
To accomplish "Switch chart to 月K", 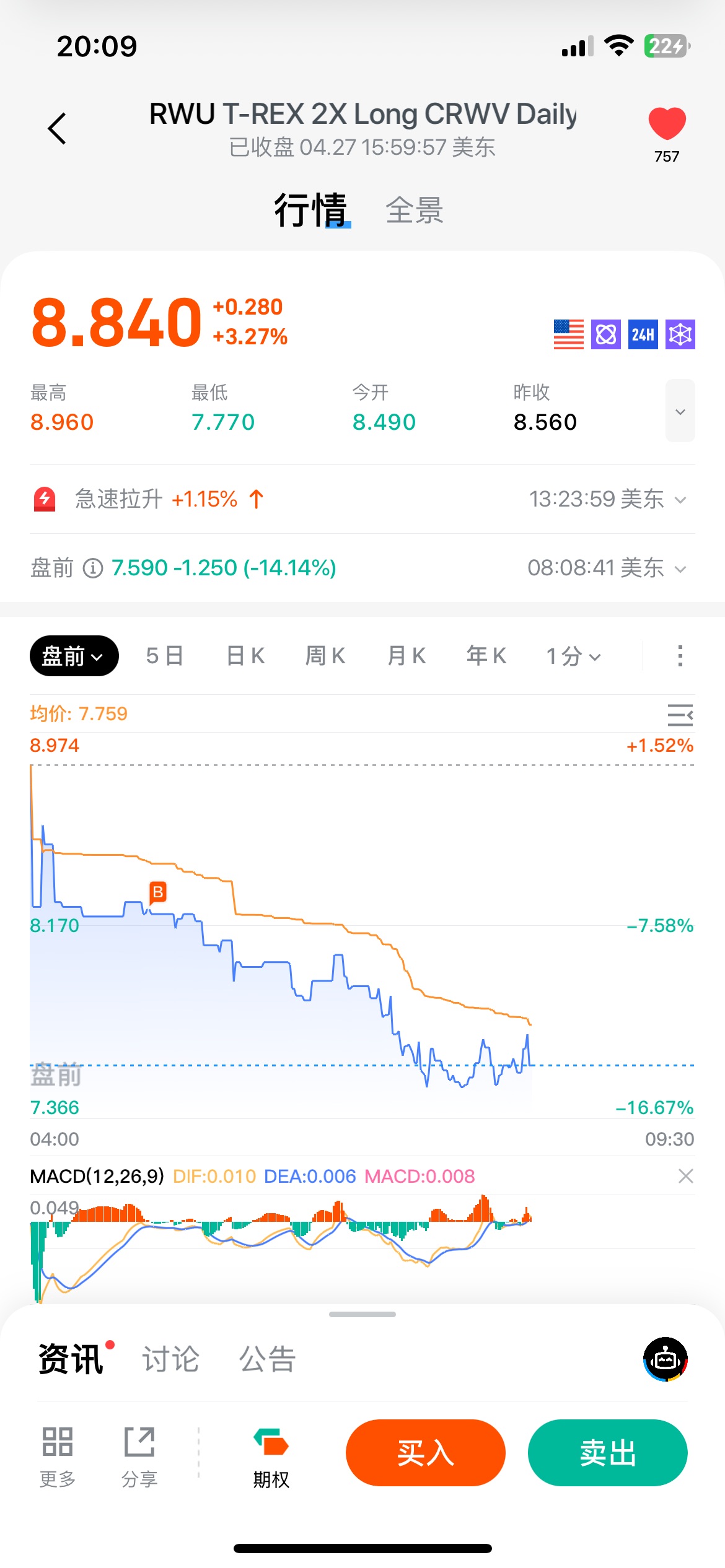I will click(x=406, y=656).
